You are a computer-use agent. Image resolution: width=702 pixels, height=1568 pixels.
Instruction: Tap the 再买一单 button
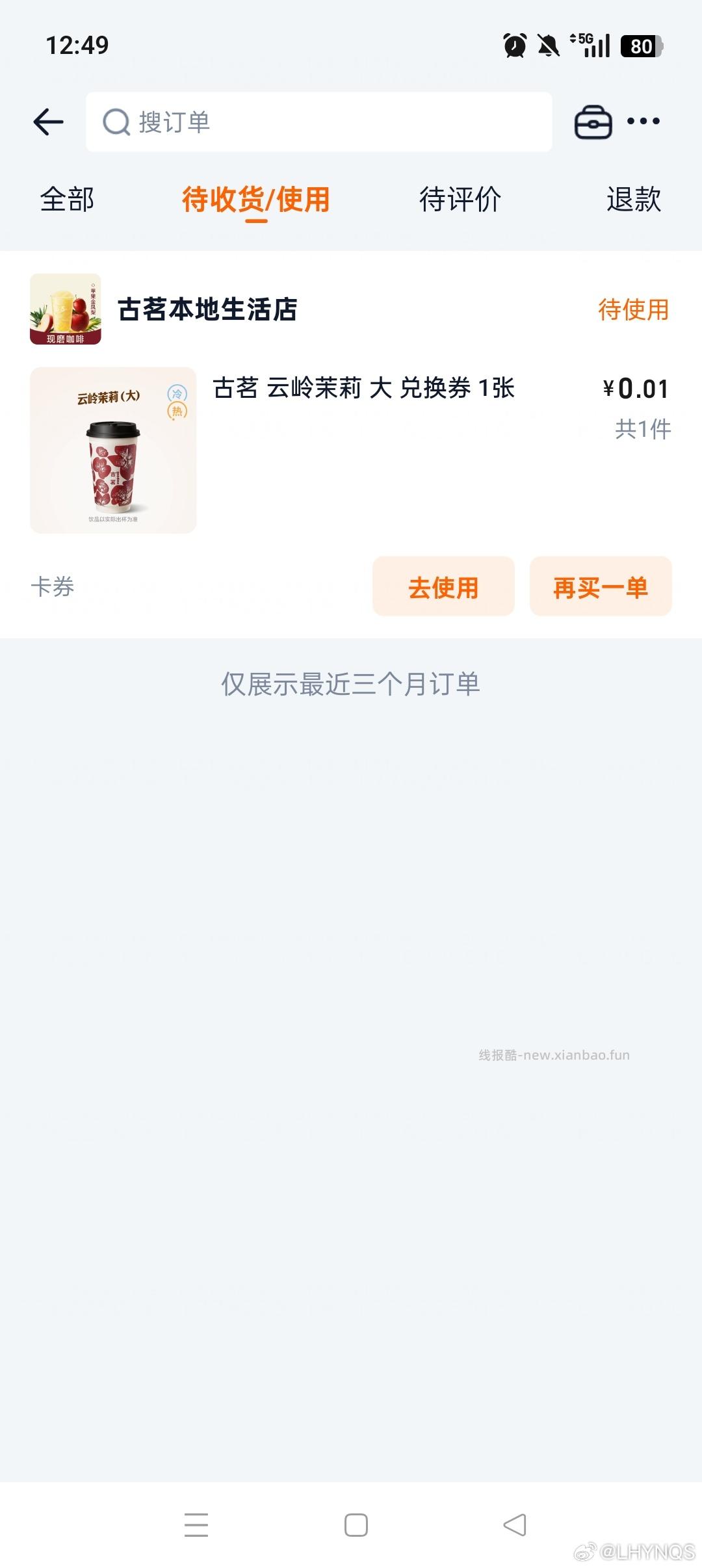[x=600, y=586]
